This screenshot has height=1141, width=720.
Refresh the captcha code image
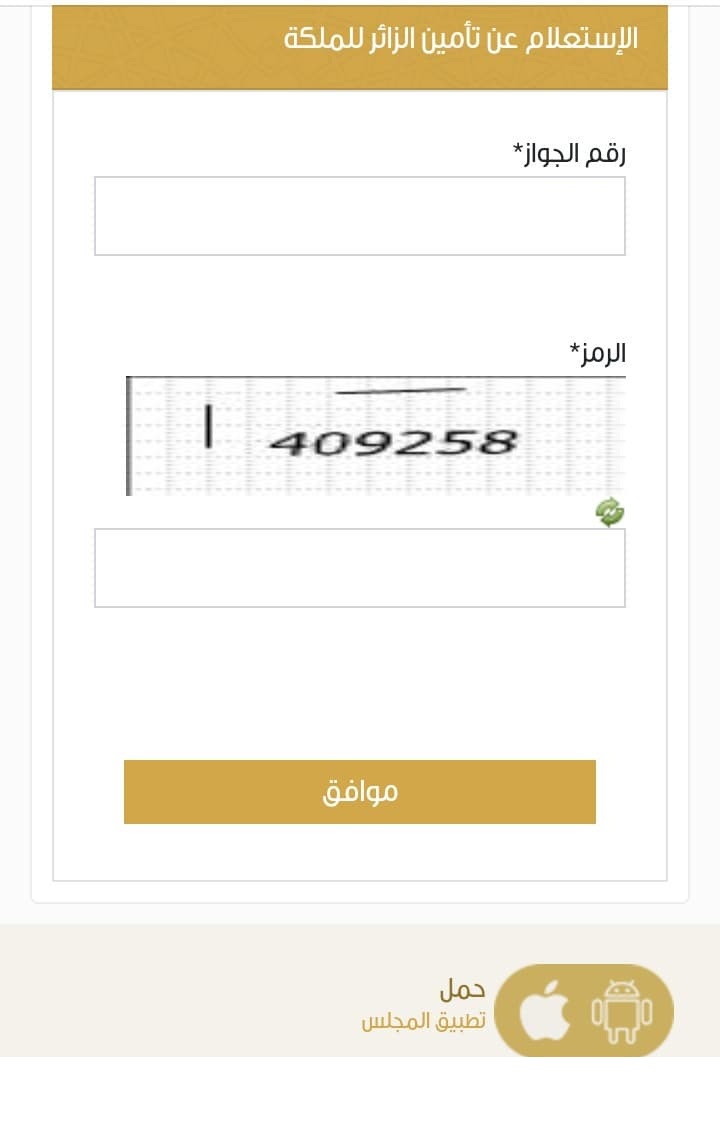[609, 513]
